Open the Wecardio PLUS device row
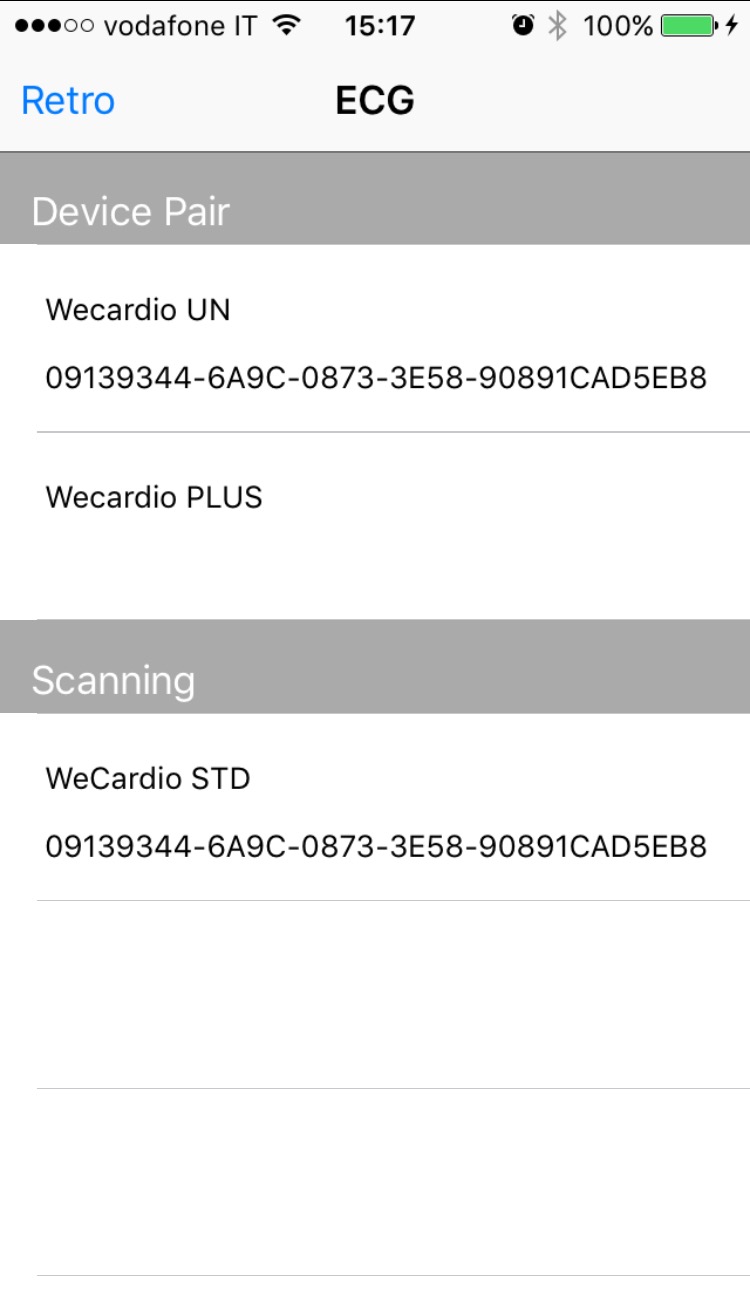 point(375,526)
